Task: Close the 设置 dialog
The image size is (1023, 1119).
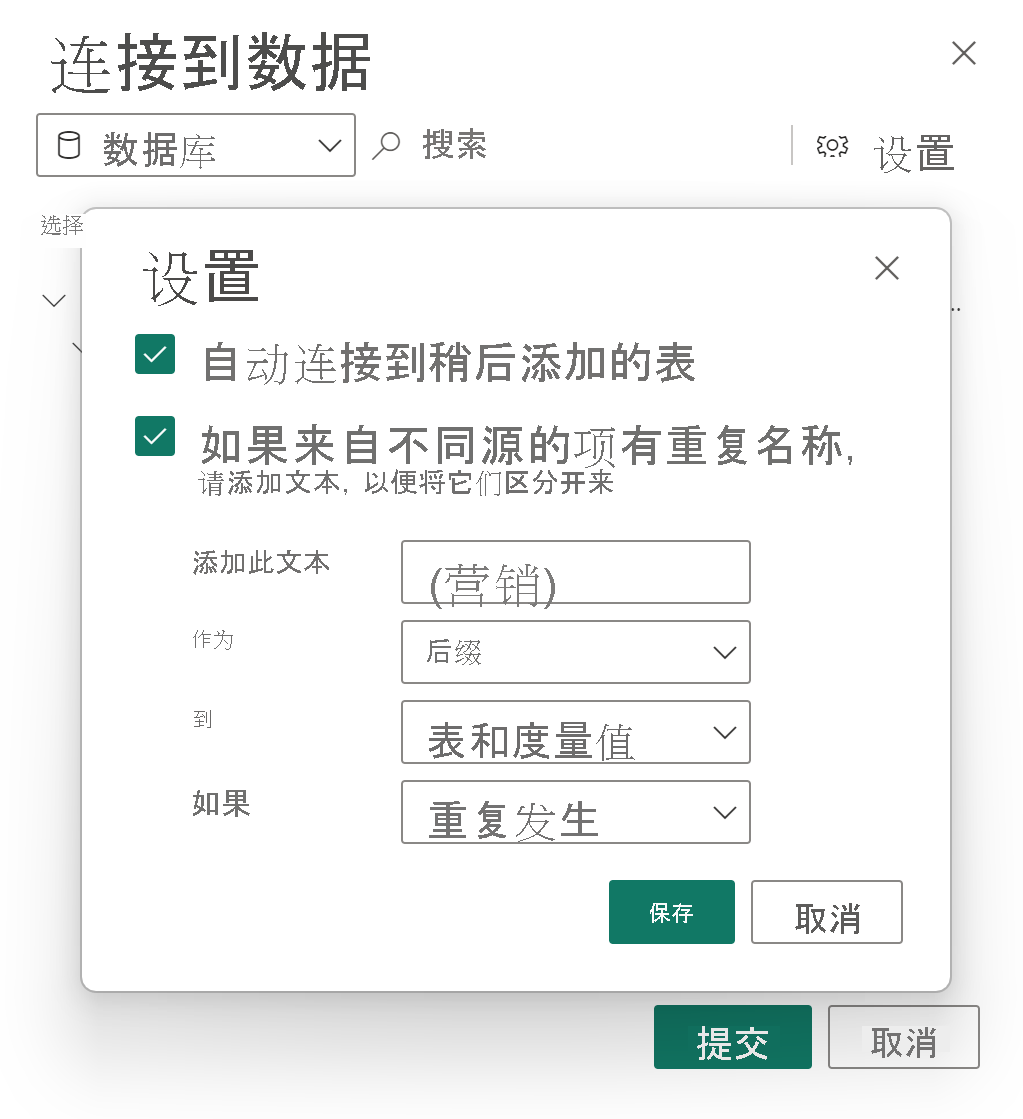Action: click(x=886, y=268)
